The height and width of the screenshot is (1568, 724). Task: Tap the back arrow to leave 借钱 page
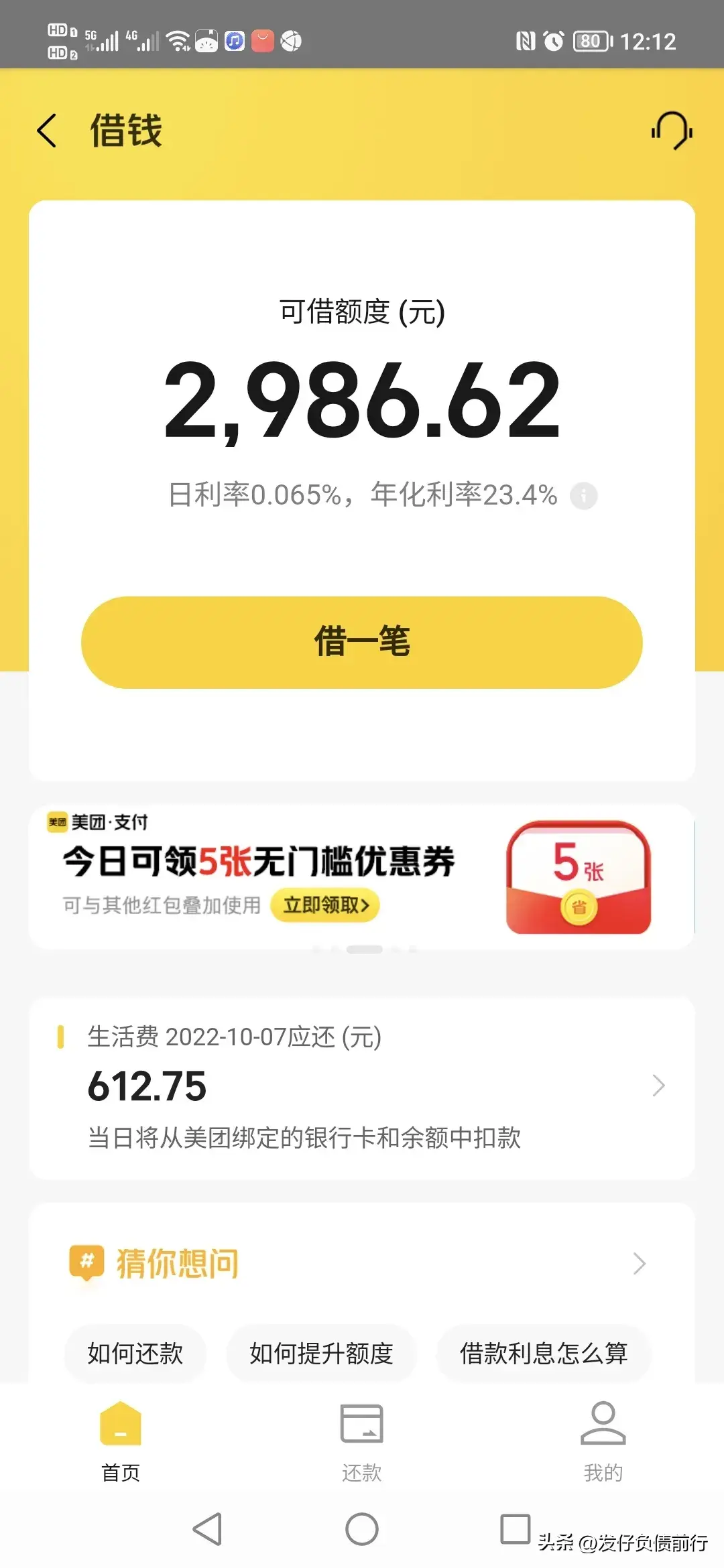tap(46, 131)
